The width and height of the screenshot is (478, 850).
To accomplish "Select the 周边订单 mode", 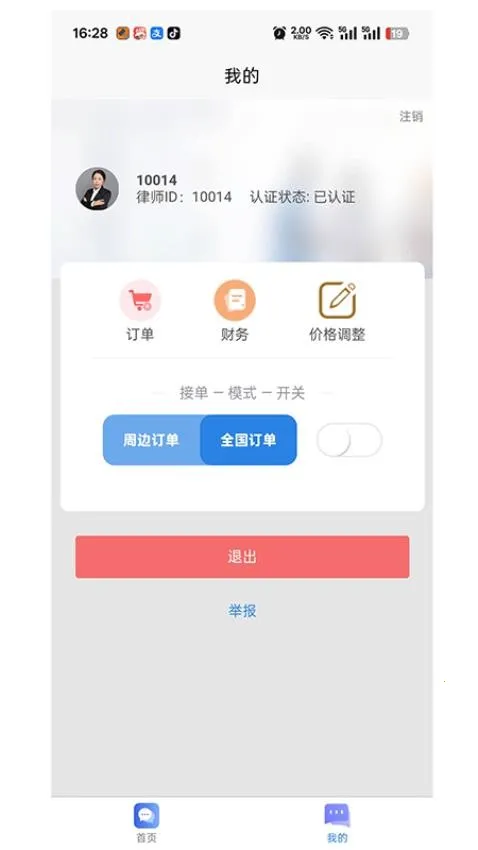I will click(152, 440).
